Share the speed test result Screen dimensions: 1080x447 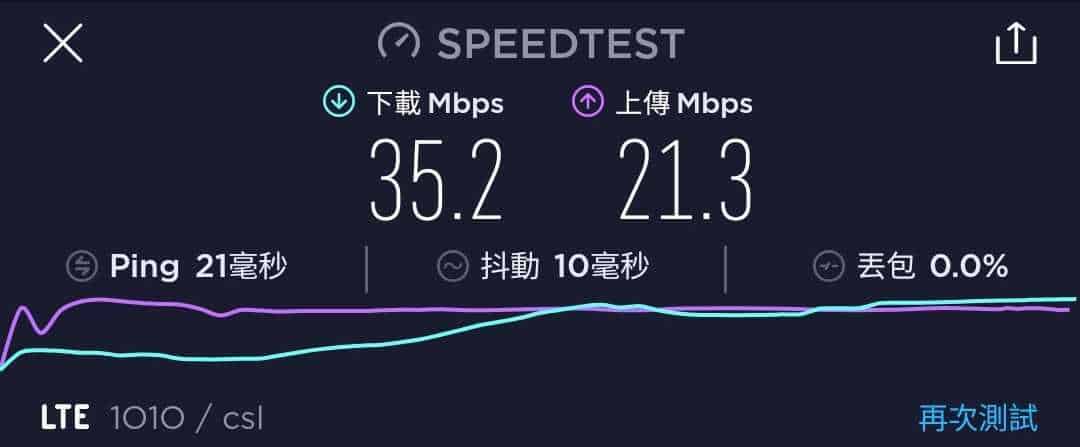pos(1015,43)
